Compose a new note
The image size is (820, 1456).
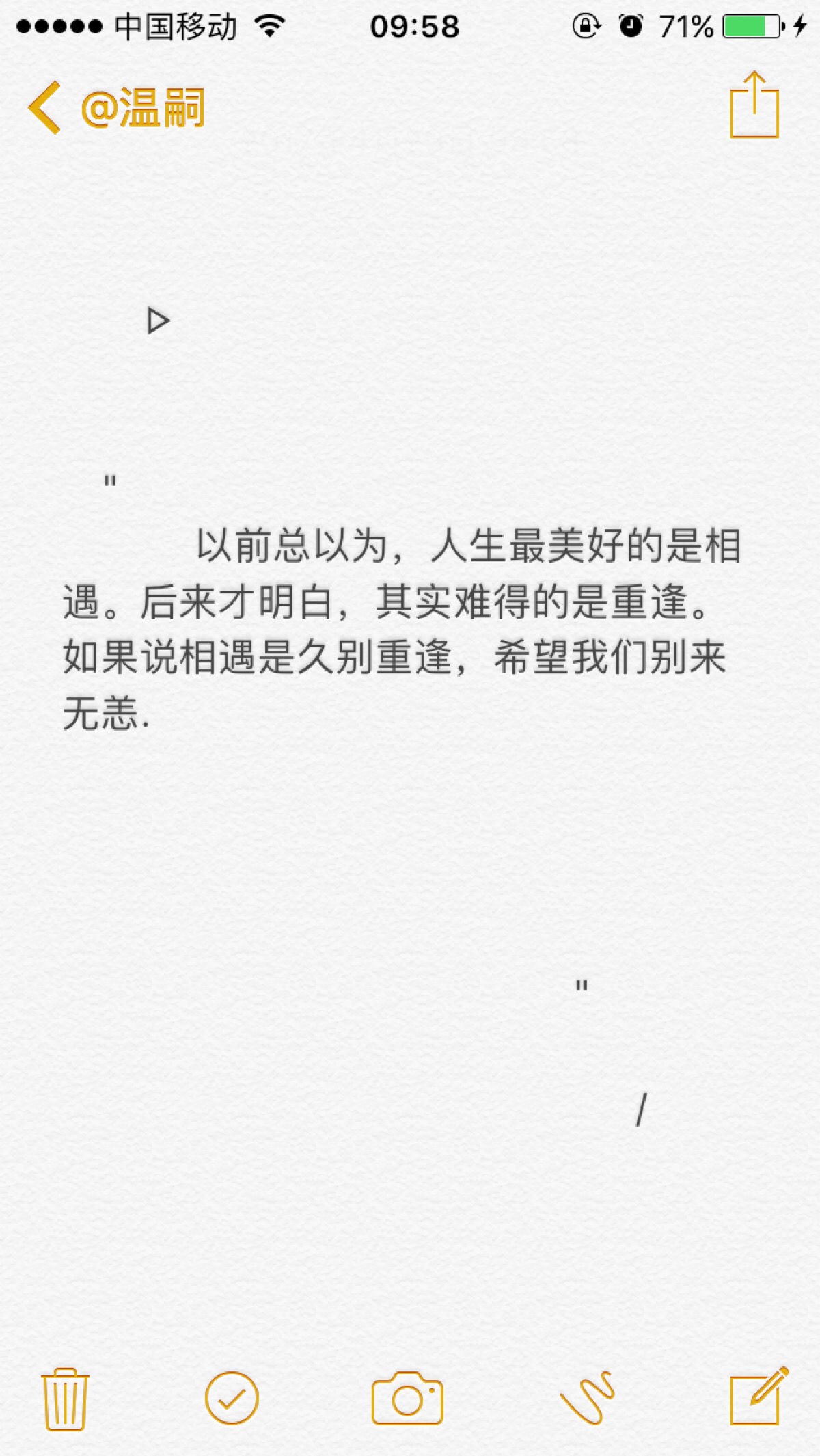[x=758, y=1397]
